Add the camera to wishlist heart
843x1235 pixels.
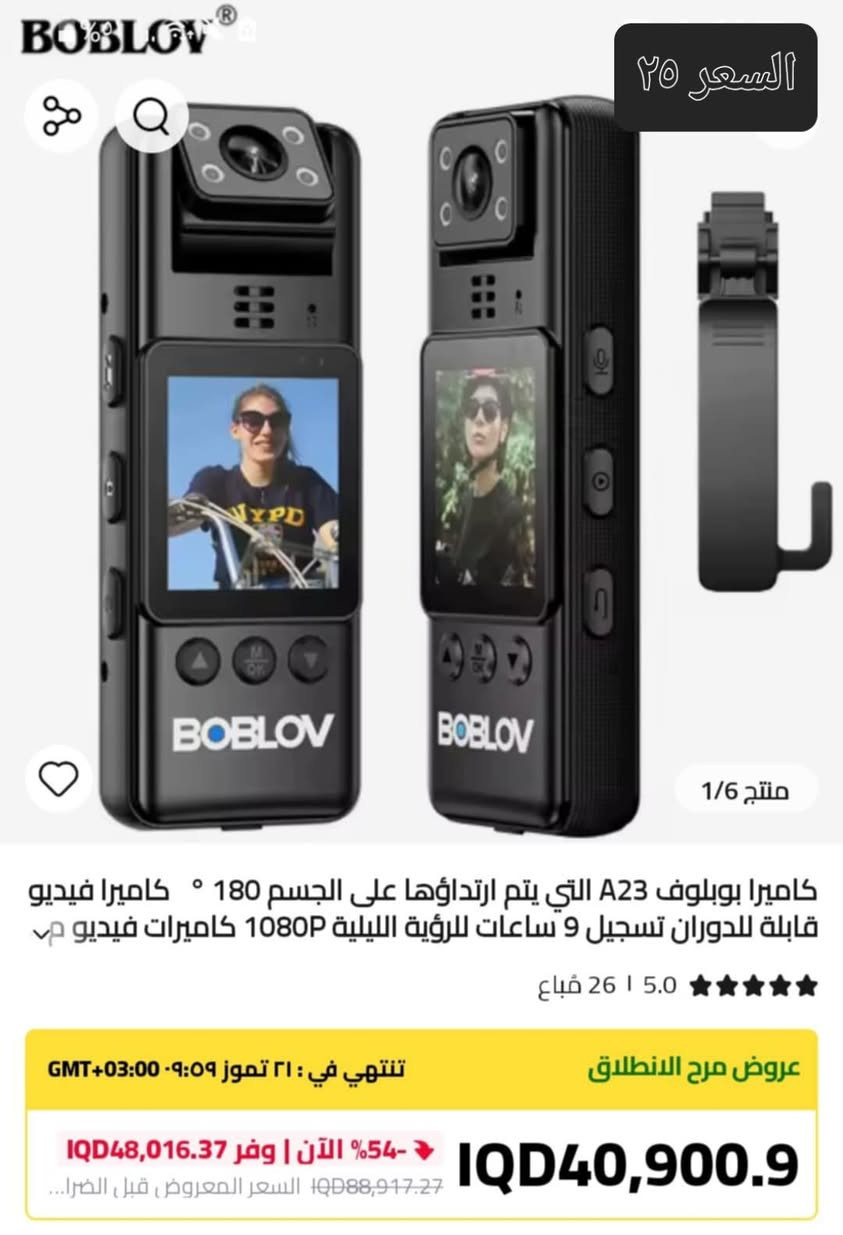coord(59,778)
